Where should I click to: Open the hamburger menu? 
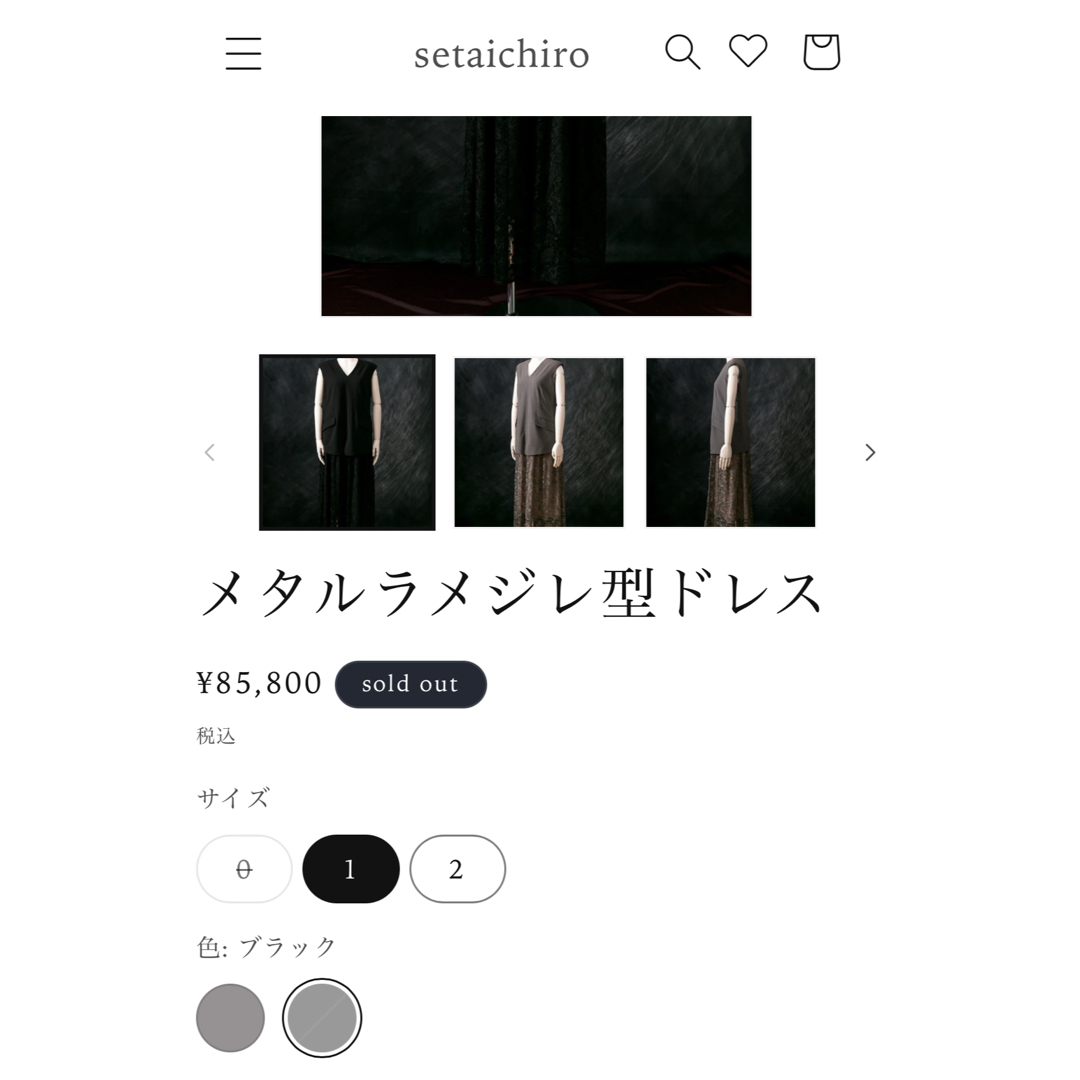coord(243,53)
